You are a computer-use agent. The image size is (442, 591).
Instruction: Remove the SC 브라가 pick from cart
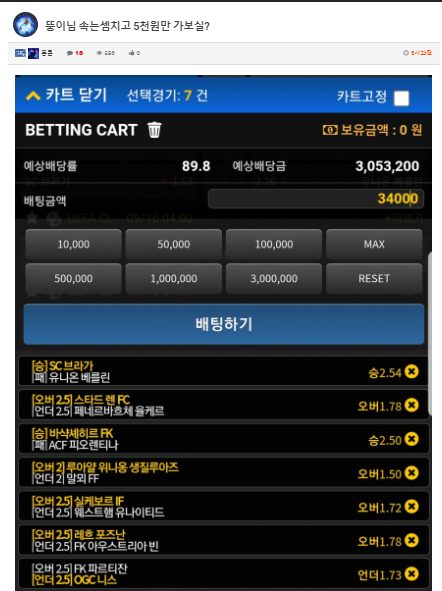point(411,372)
